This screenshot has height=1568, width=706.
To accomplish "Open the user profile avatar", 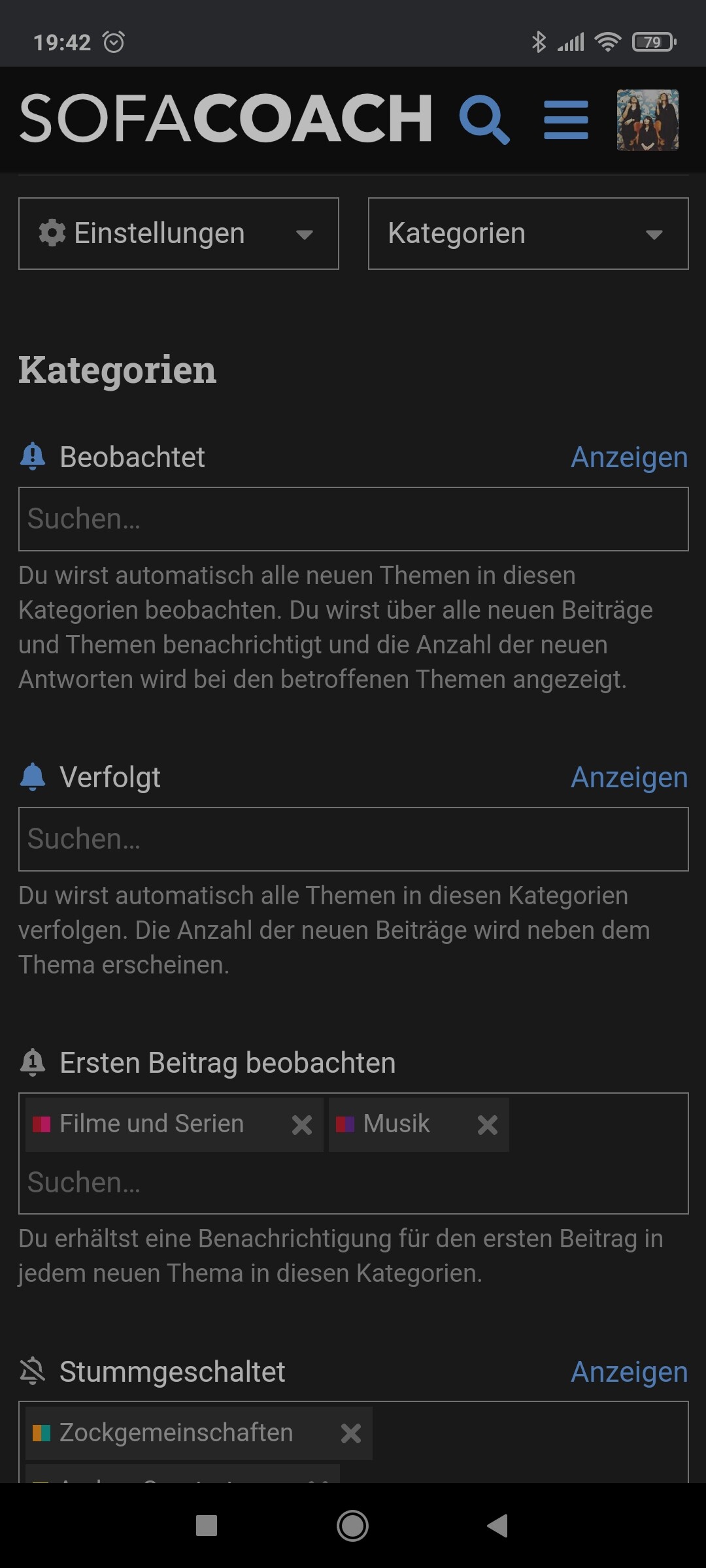I will 647,120.
